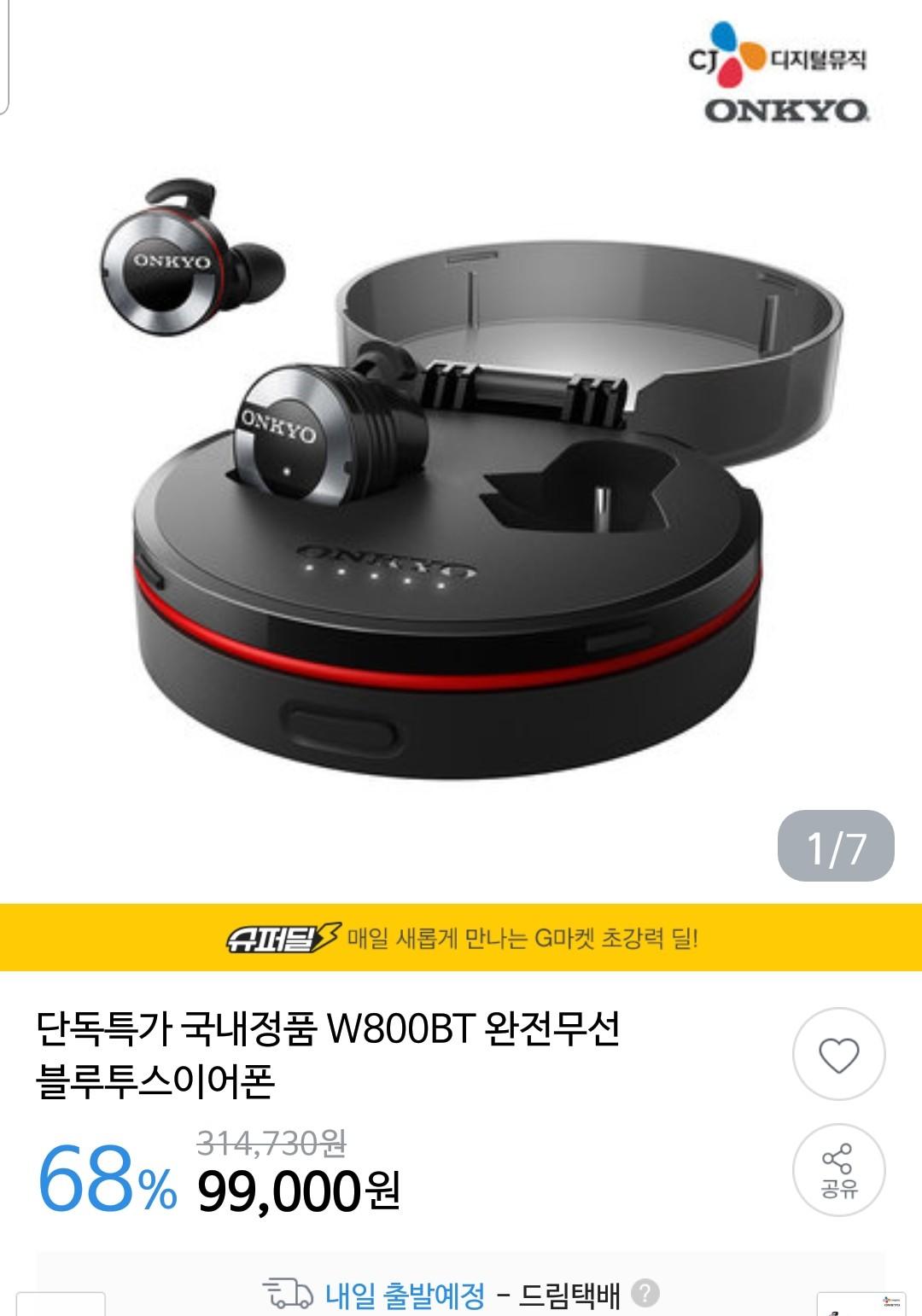Viewport: 922px width, 1316px height.
Task: Show help for 드림택배 delivery
Action: click(645, 1294)
